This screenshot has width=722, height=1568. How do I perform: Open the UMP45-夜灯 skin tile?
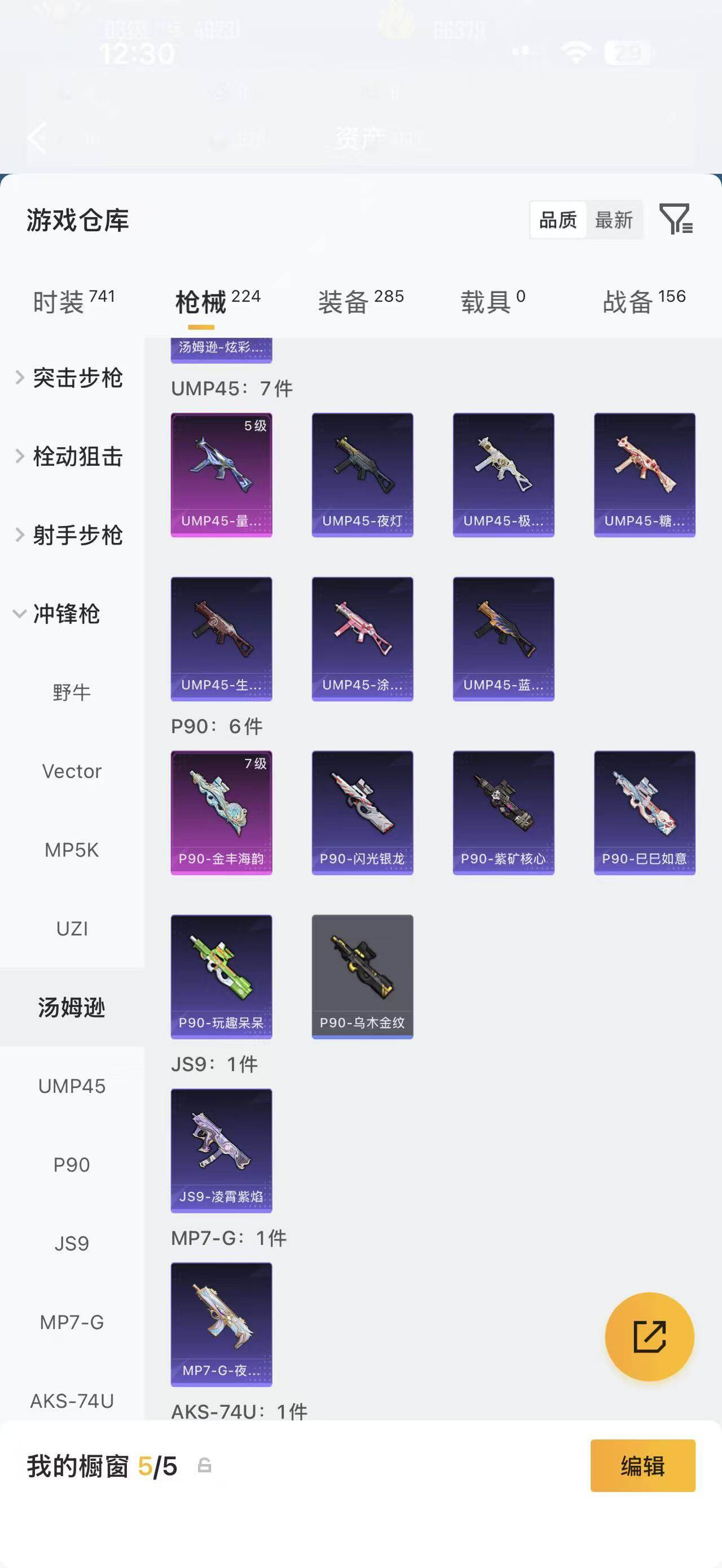362,475
